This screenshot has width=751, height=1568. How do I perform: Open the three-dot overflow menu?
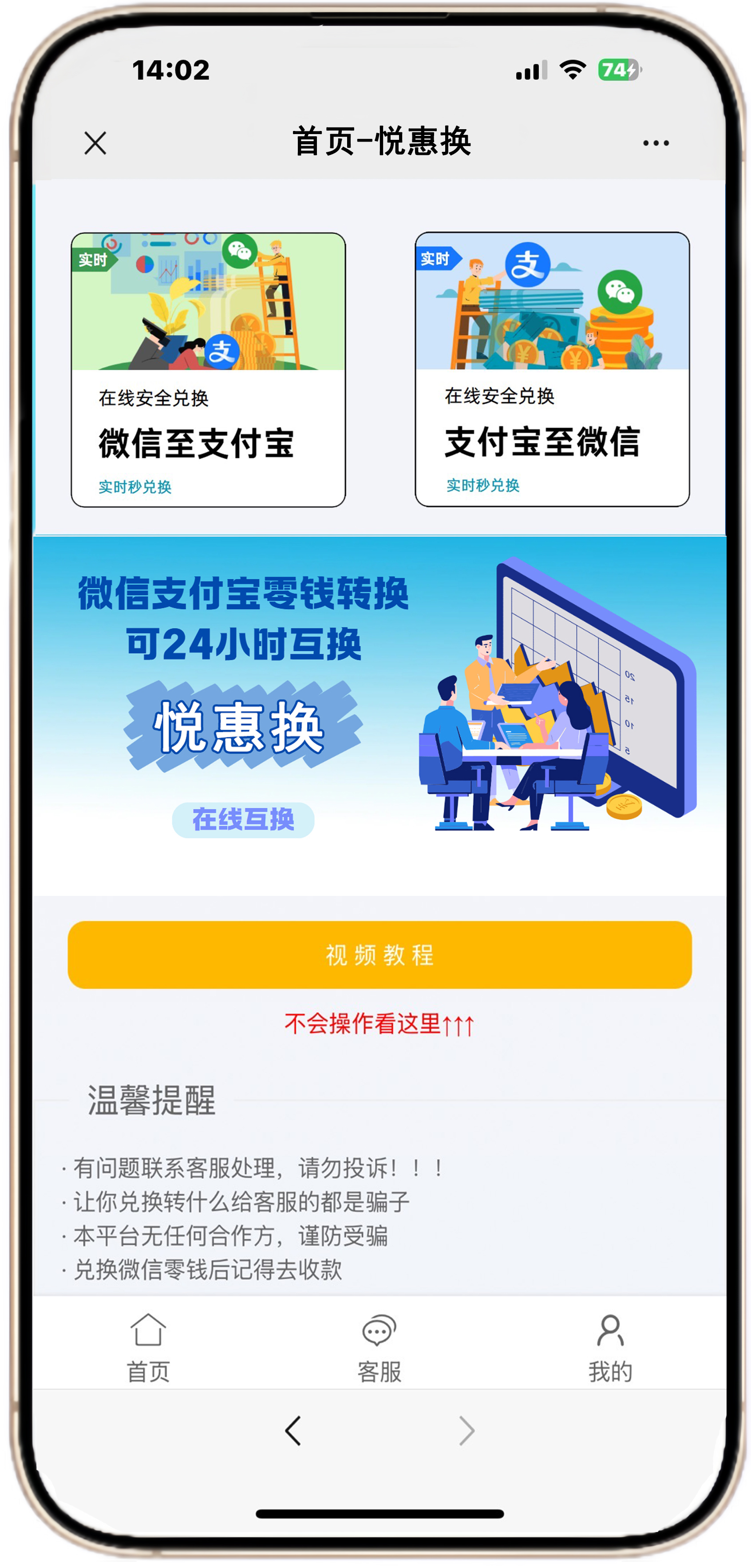coord(656,144)
